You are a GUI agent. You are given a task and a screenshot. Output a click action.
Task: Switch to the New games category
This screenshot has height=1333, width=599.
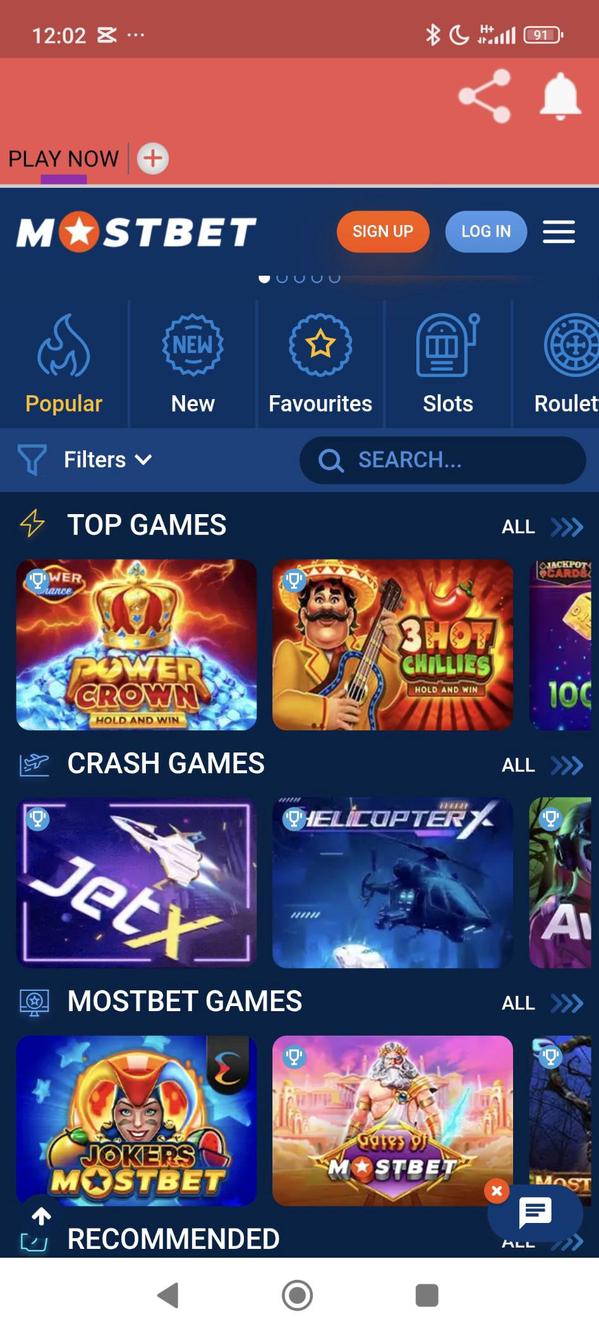(x=193, y=364)
